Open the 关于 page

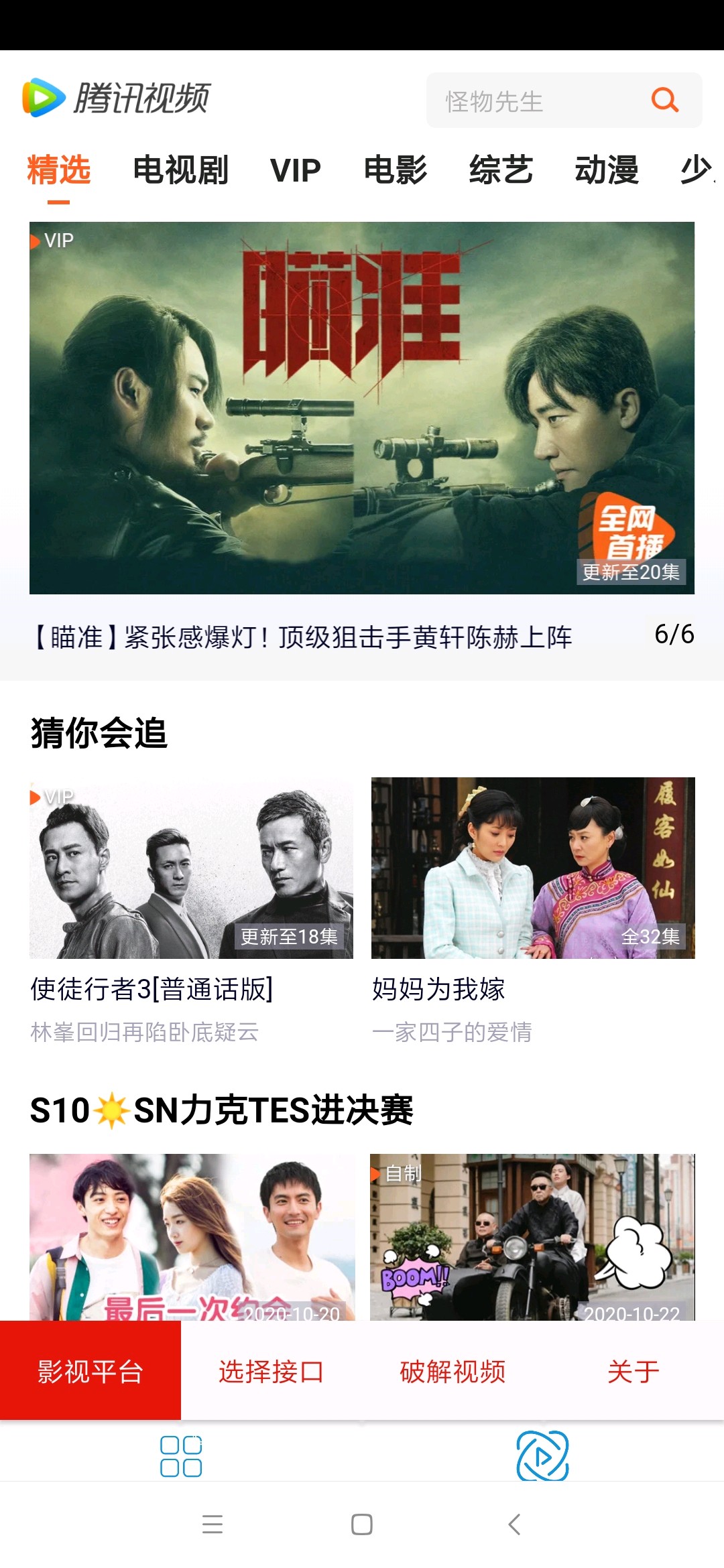[633, 1371]
